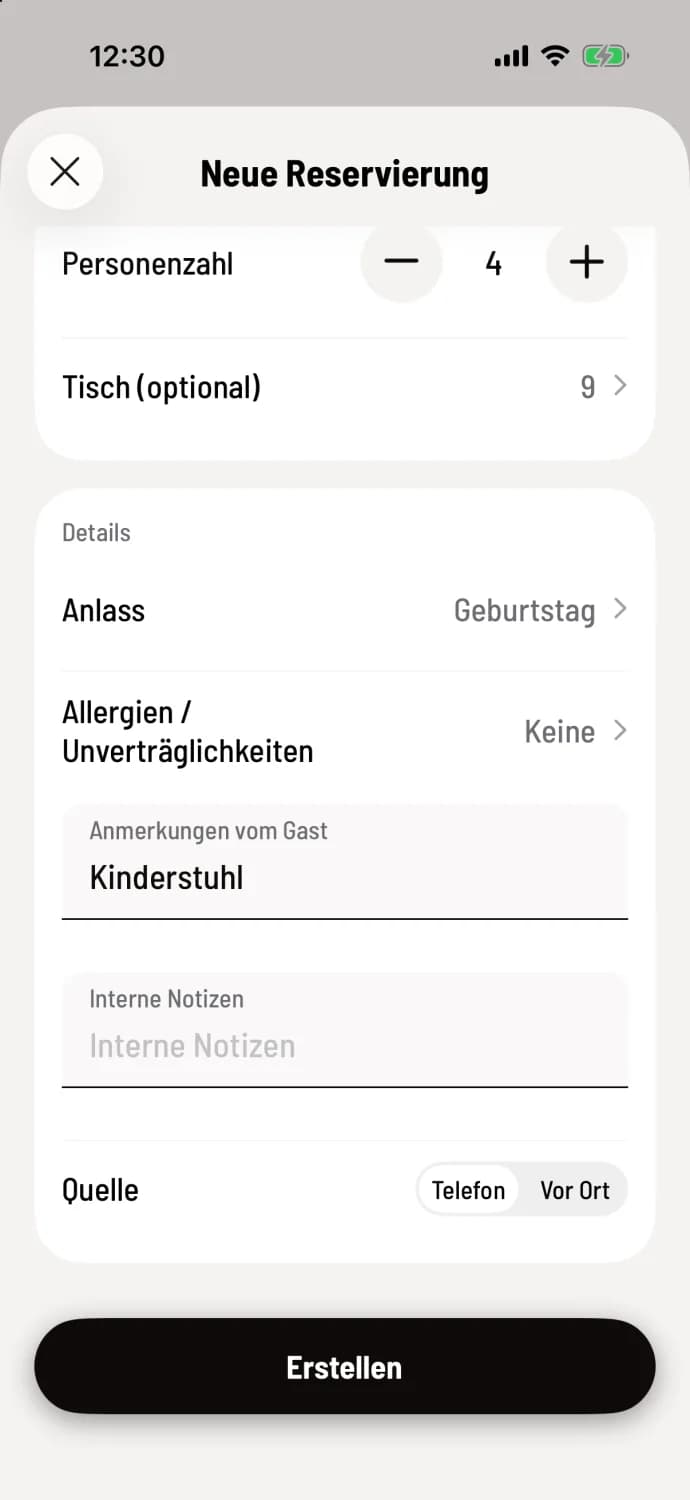Select Telefon as Quelle
690x1500 pixels.
pyautogui.click(x=468, y=1190)
